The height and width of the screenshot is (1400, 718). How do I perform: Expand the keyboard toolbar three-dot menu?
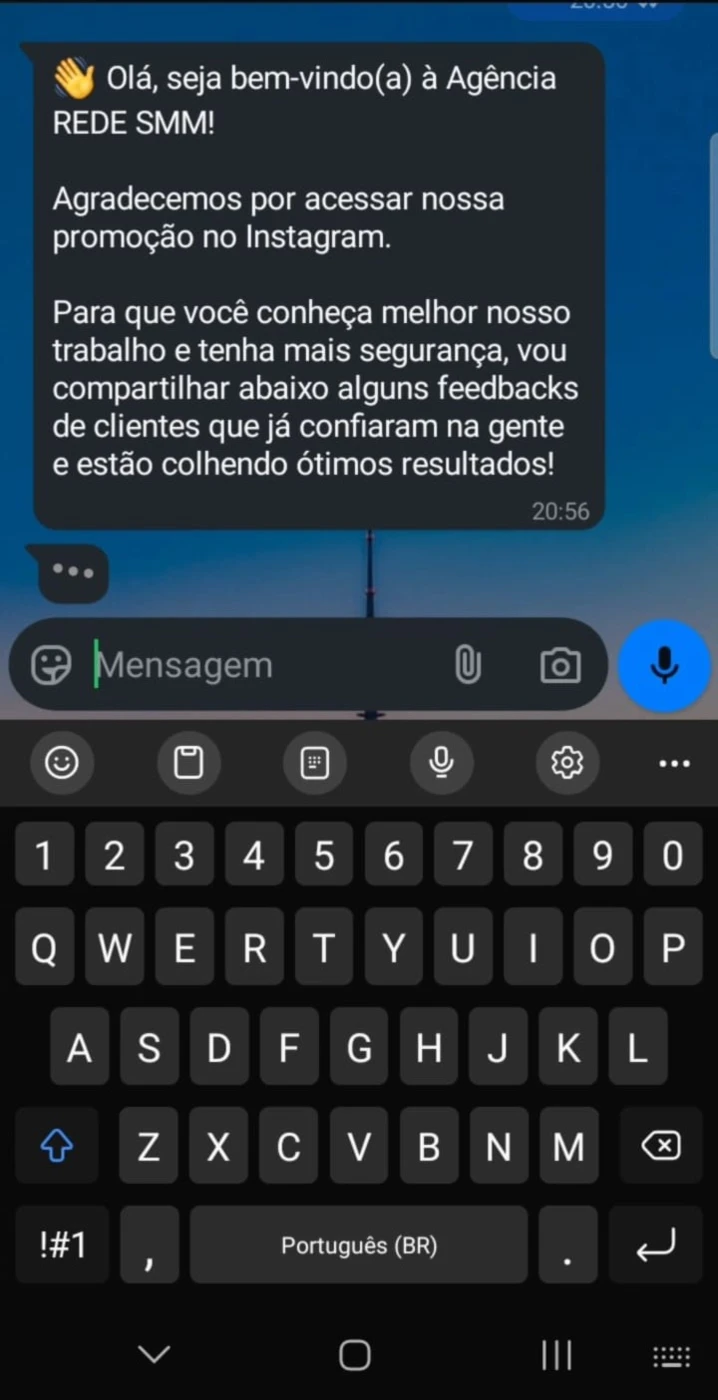675,764
